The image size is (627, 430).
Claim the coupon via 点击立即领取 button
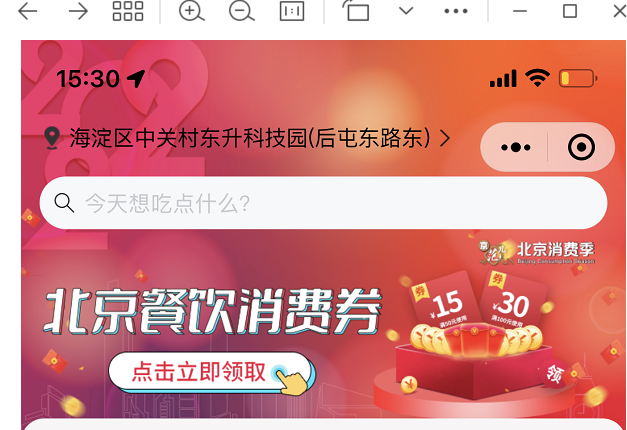pos(210,372)
